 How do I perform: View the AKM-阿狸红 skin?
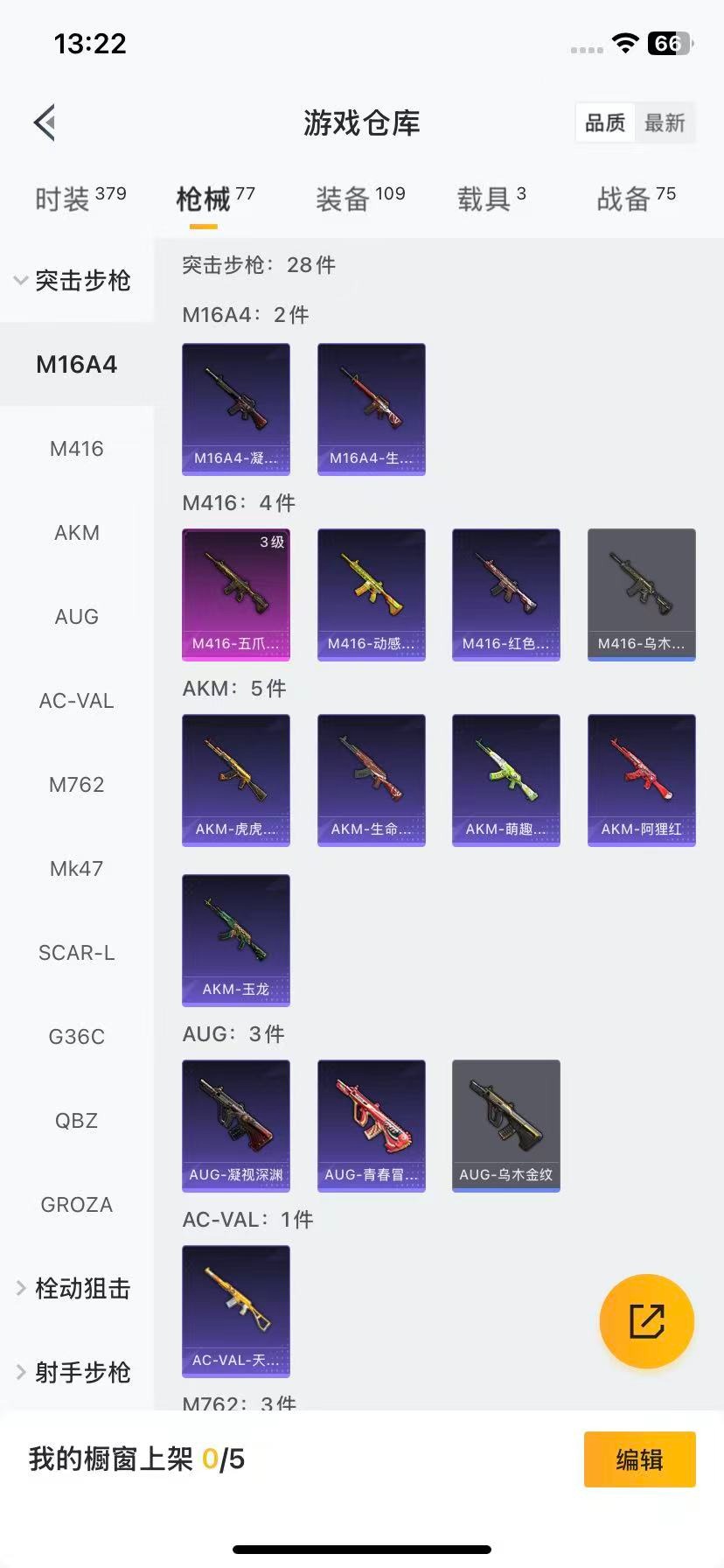(642, 780)
